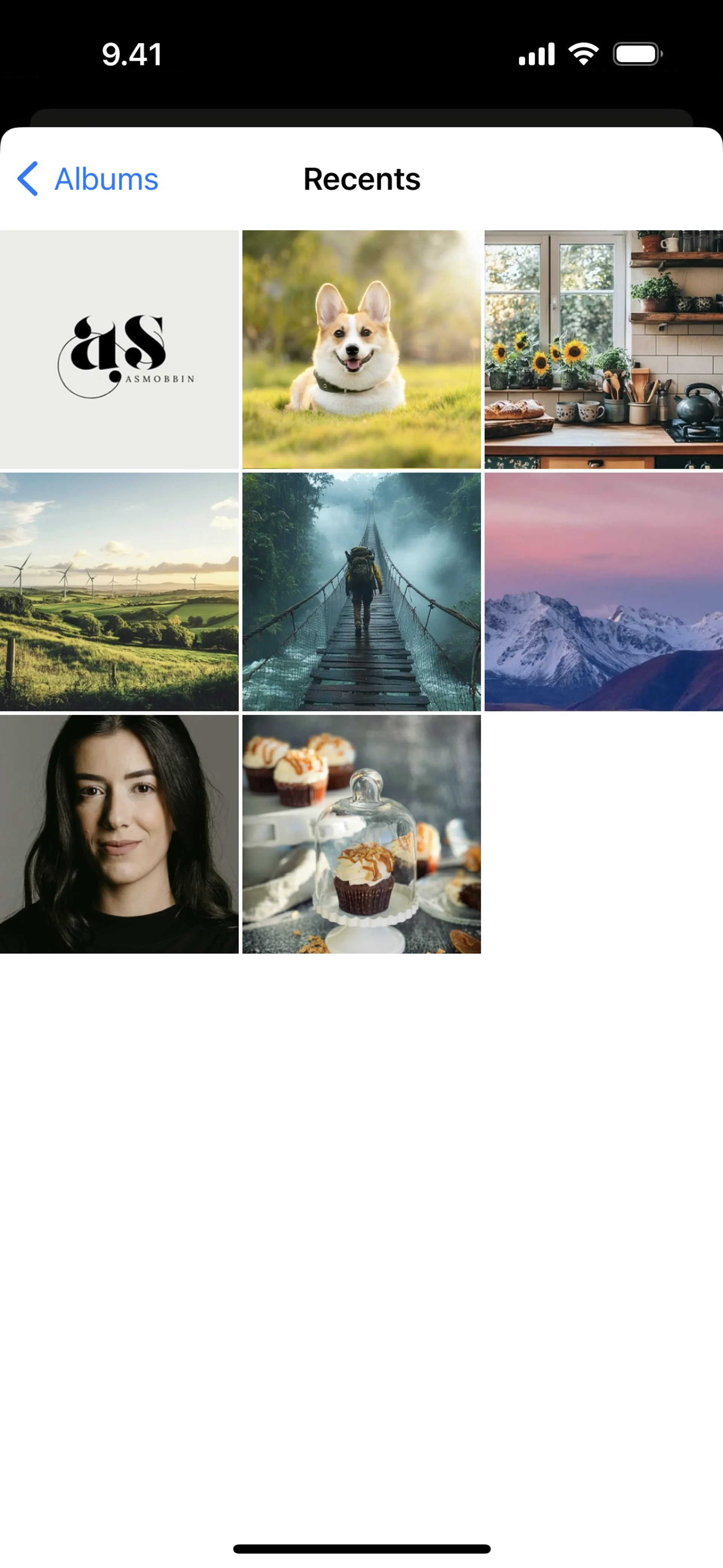Open the cupcakes photo

361,834
